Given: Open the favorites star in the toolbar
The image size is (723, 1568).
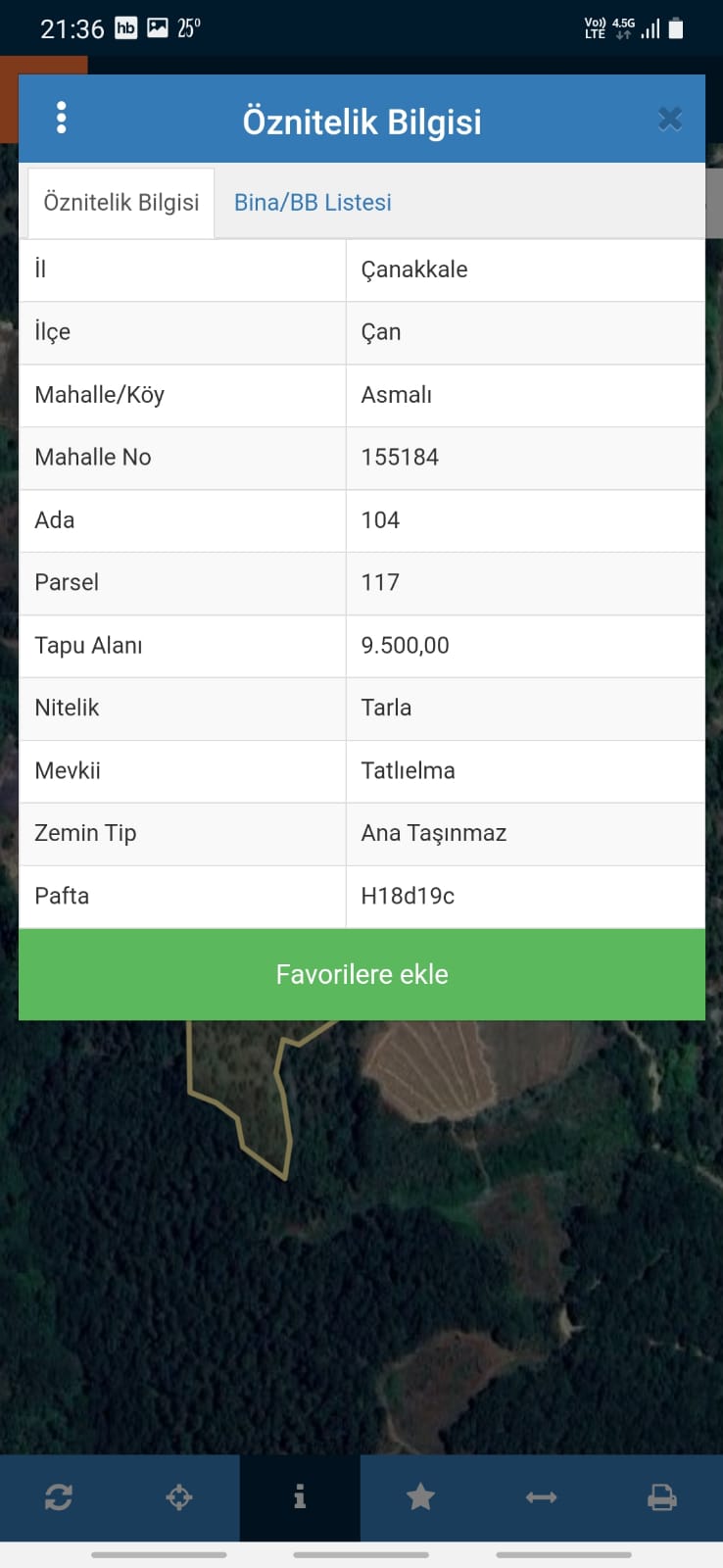Looking at the screenshot, I should [x=420, y=1496].
